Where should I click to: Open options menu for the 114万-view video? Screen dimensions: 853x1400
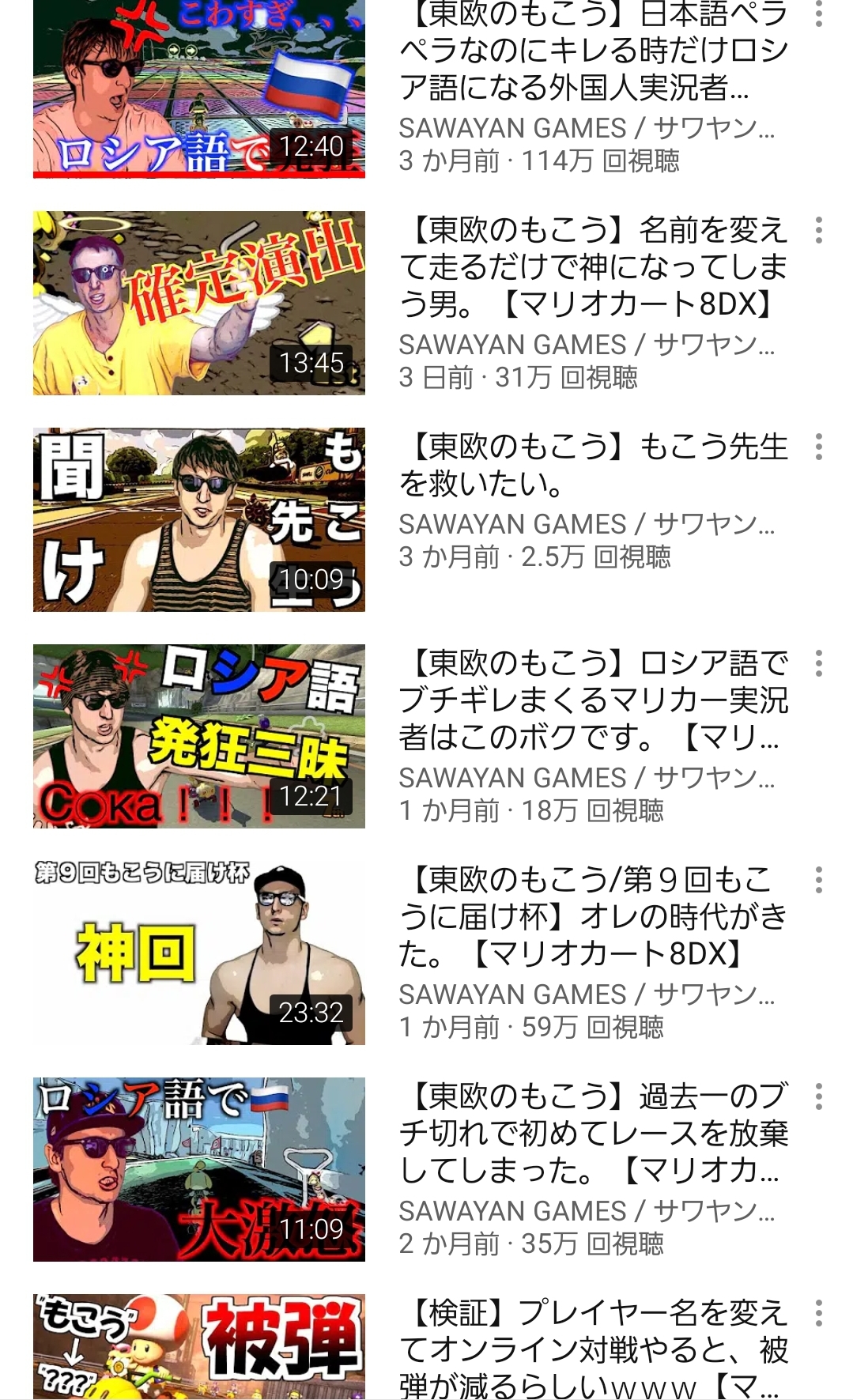pyautogui.click(x=819, y=13)
